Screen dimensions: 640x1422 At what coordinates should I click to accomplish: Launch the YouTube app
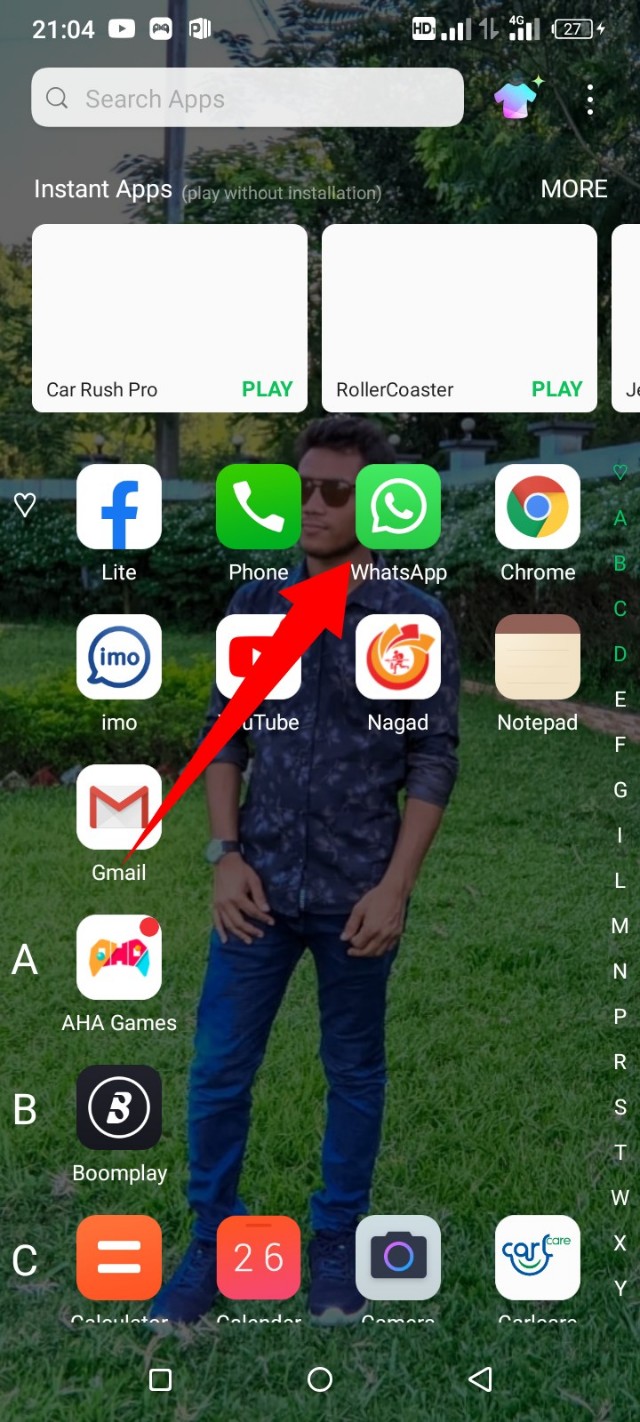[x=258, y=657]
